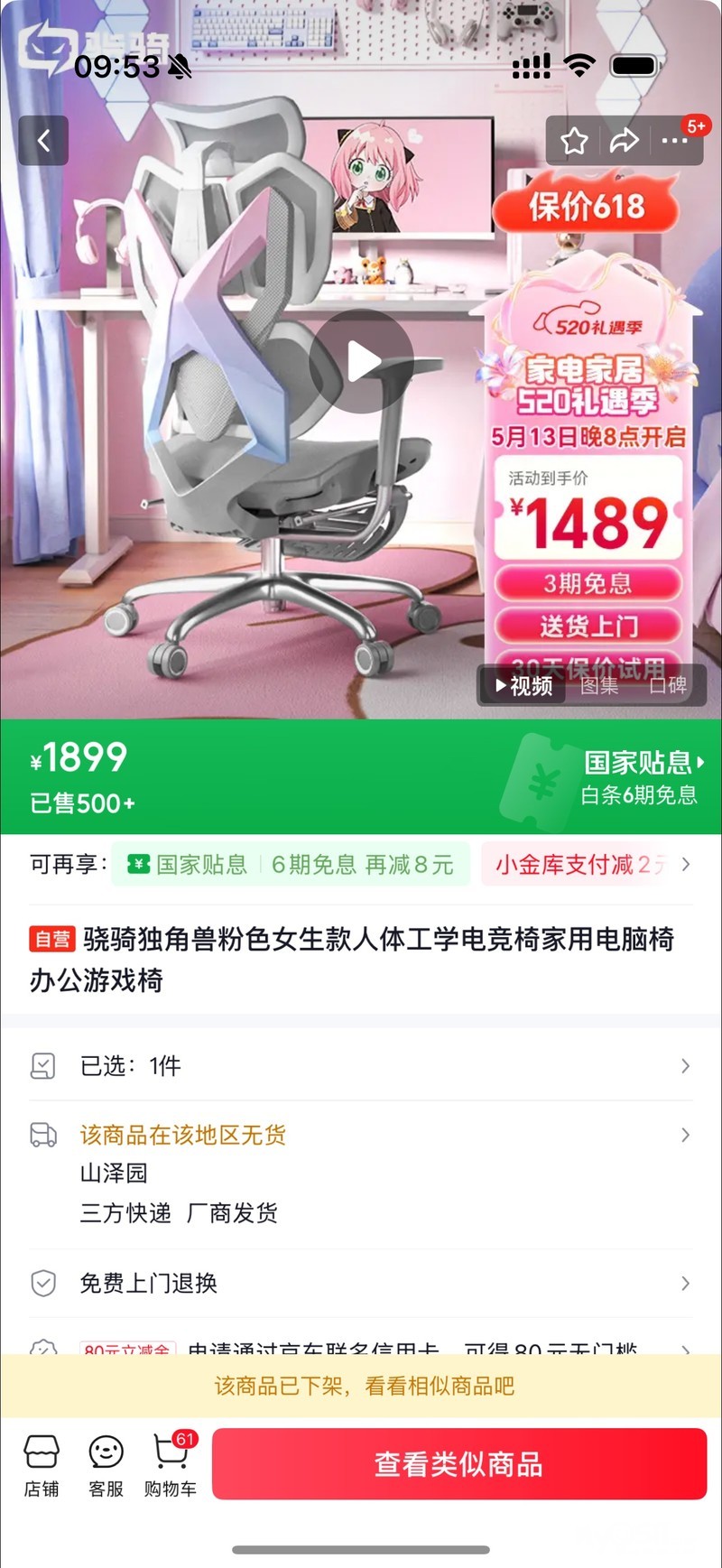Switch to the 口碑 reviews tab
Image resolution: width=722 pixels, height=1568 pixels.
669,686
